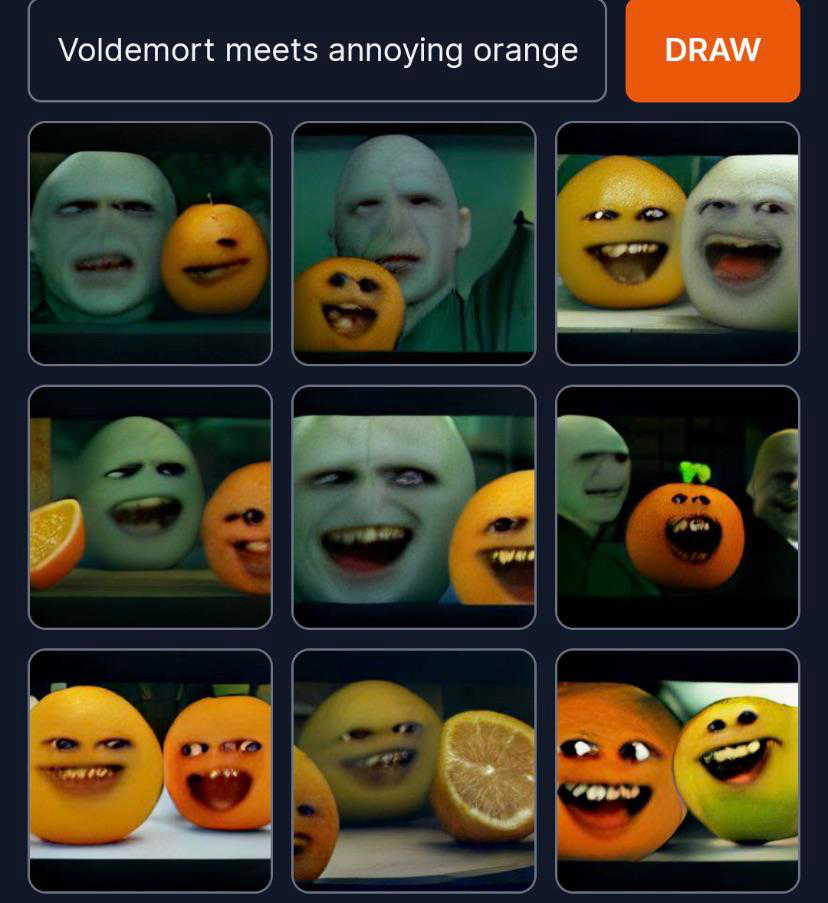Open the image with the green-sprouted orange
The width and height of the screenshot is (828, 903).
tap(677, 507)
